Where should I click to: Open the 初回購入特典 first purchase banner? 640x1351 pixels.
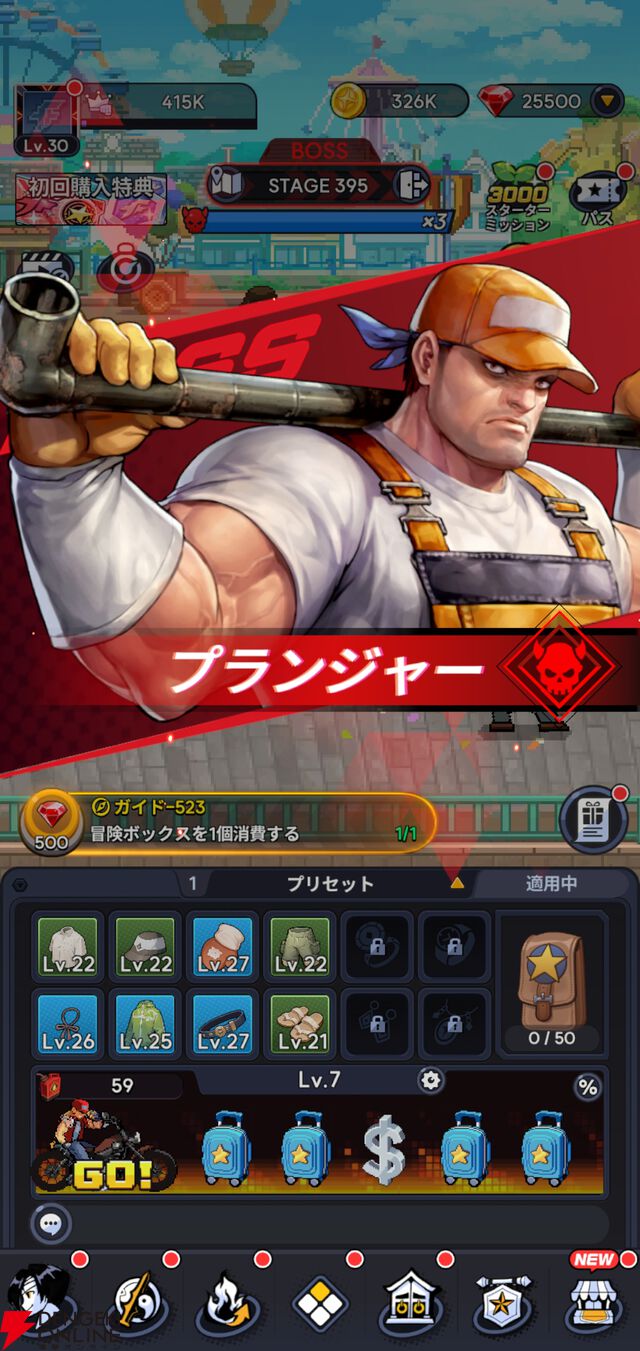[x=90, y=198]
